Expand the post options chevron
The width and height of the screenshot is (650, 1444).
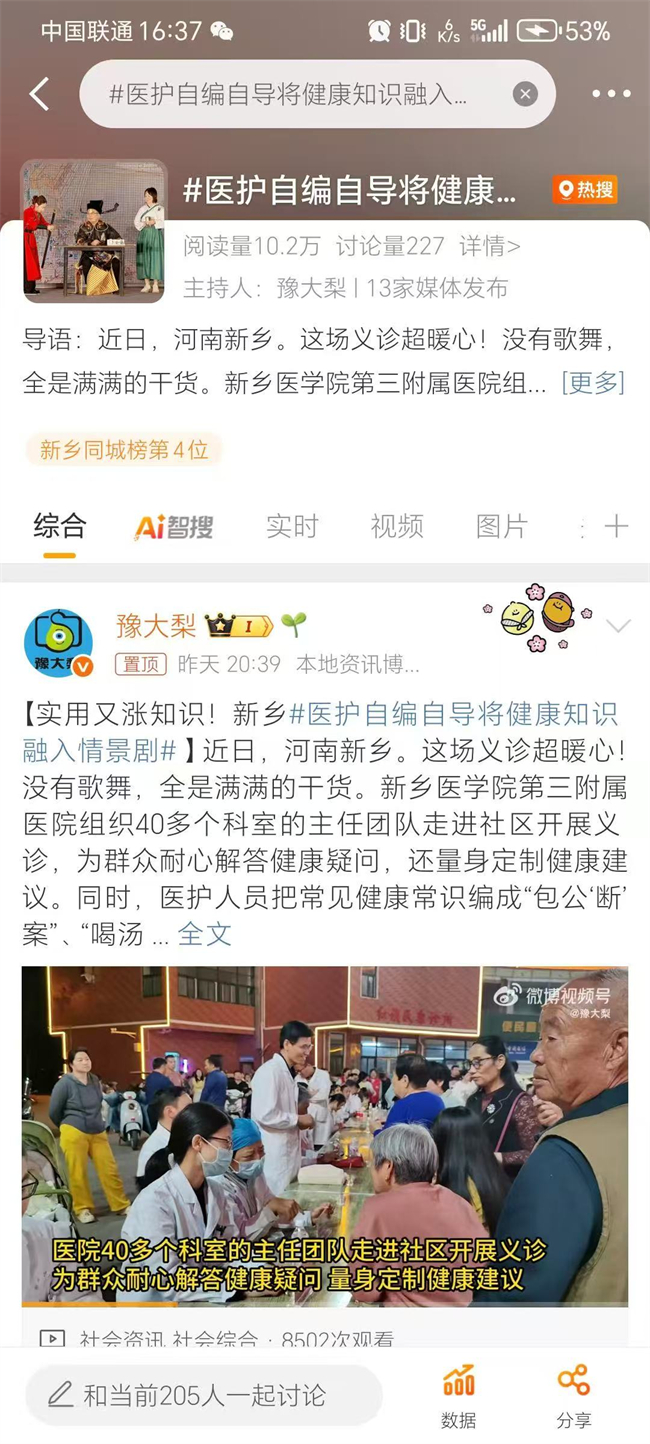pos(618,627)
